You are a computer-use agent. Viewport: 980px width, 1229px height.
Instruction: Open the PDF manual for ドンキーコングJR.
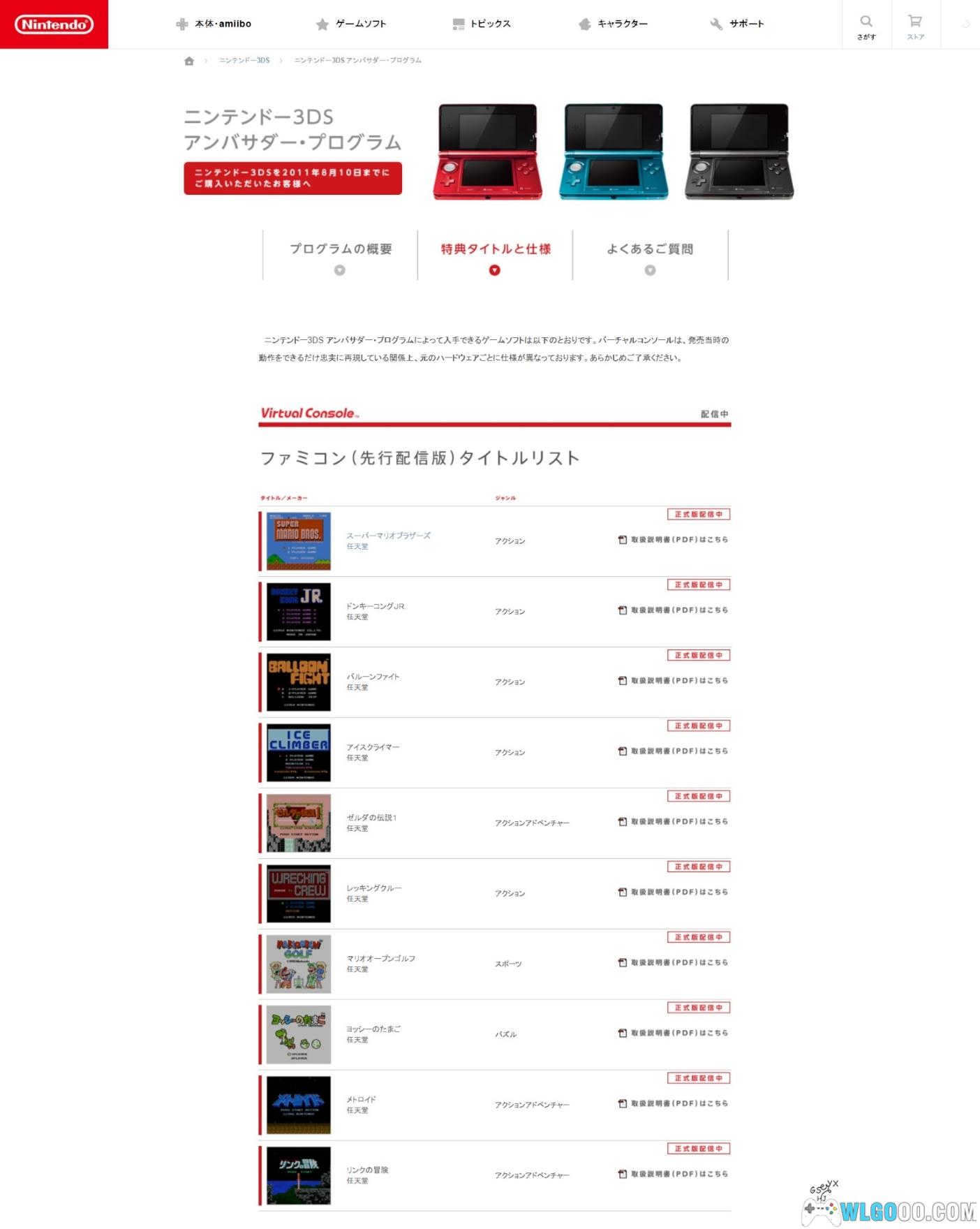point(674,610)
